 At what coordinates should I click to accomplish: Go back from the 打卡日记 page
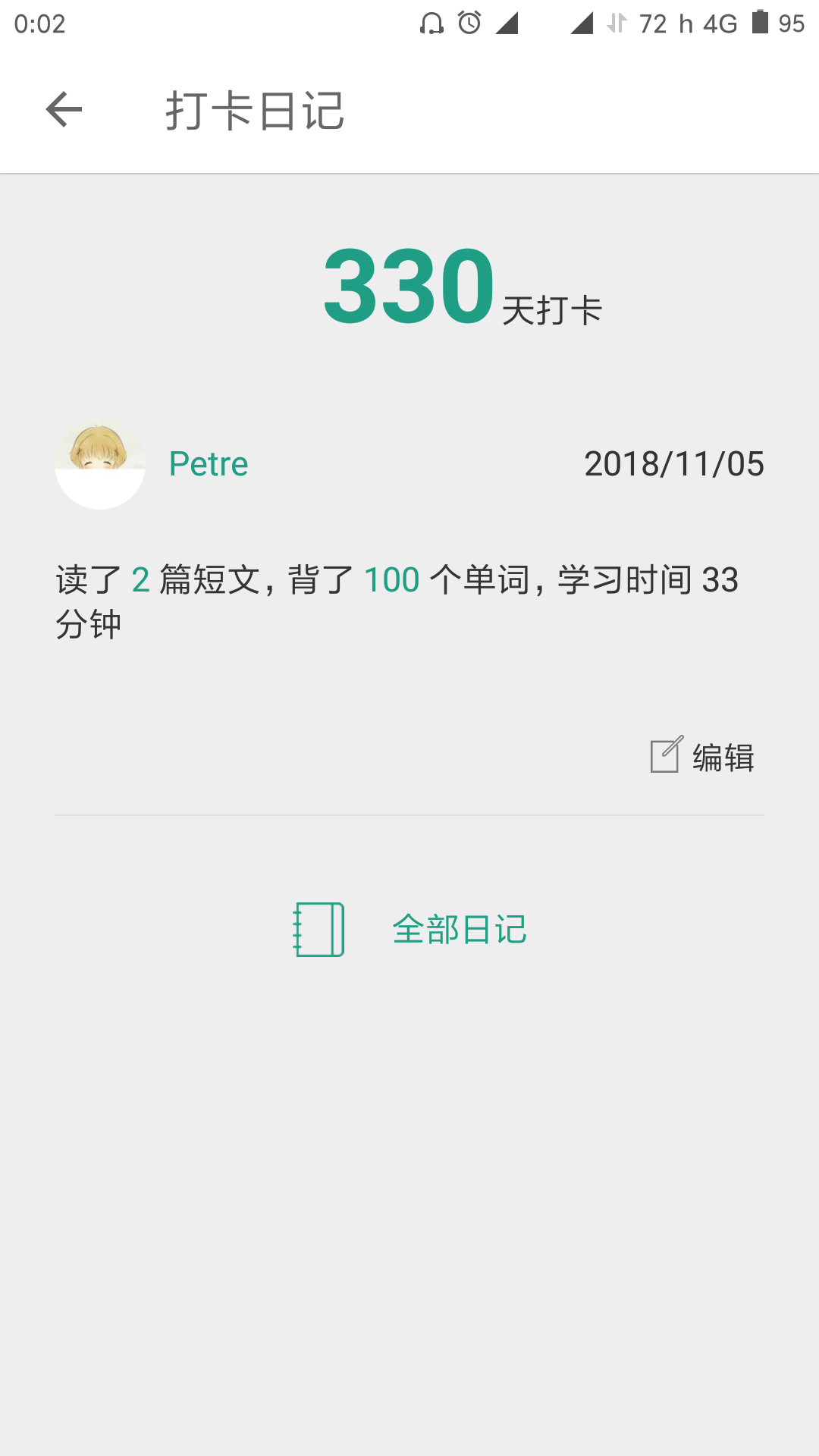pos(64,110)
